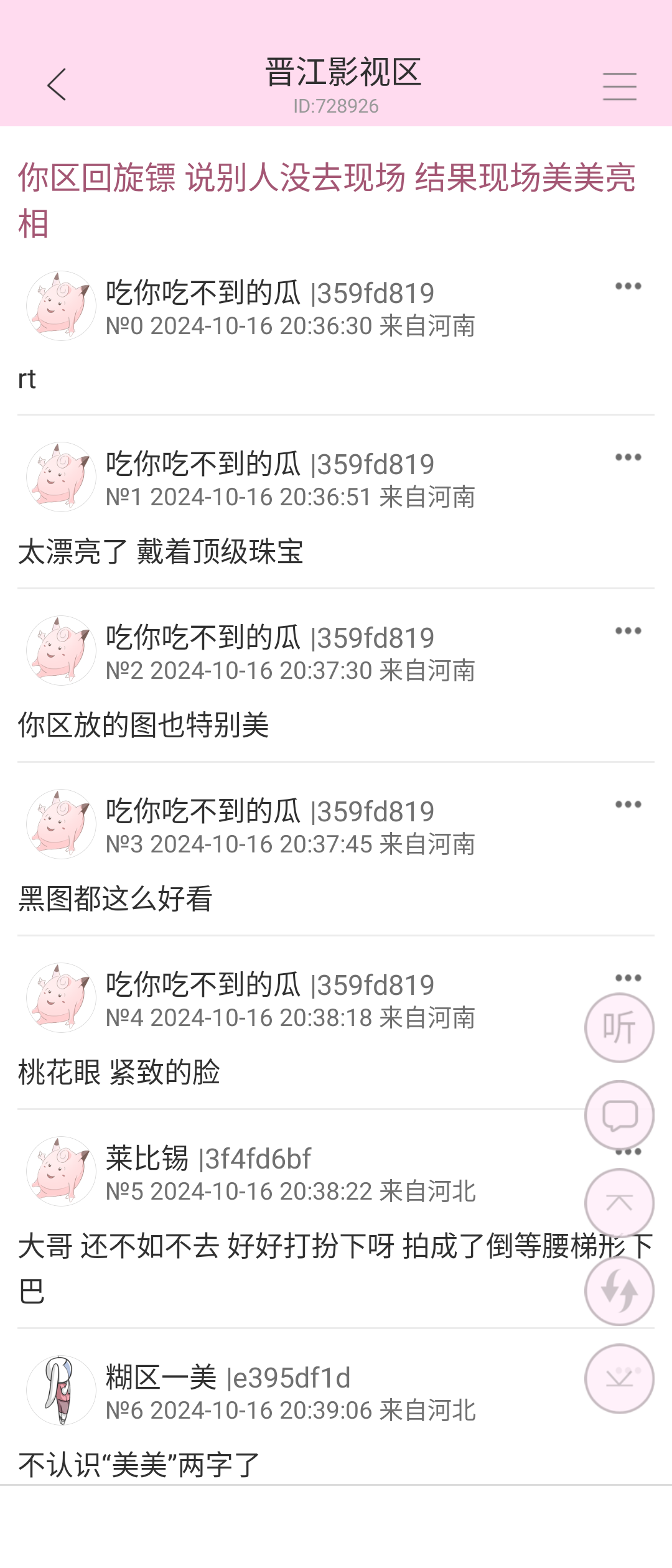Open the more options for post №4

(628, 978)
